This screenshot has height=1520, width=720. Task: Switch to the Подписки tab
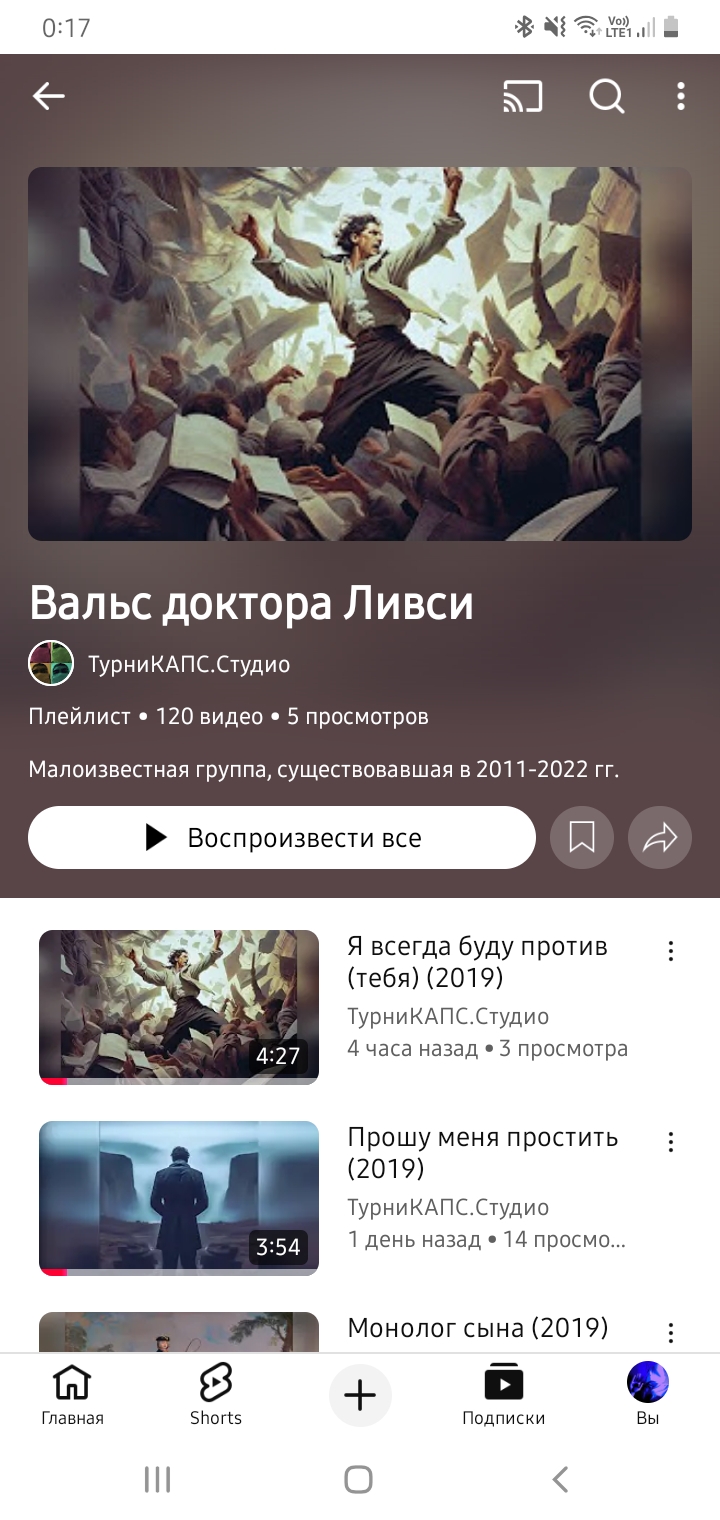coord(503,1396)
